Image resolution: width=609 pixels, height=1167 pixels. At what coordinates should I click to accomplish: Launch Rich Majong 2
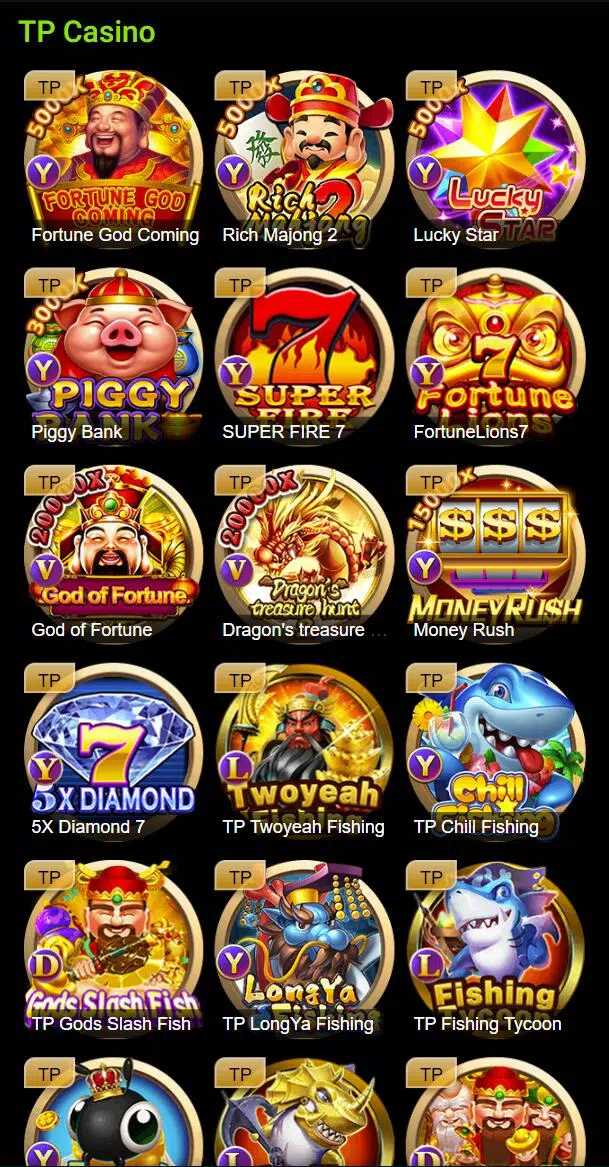[304, 158]
